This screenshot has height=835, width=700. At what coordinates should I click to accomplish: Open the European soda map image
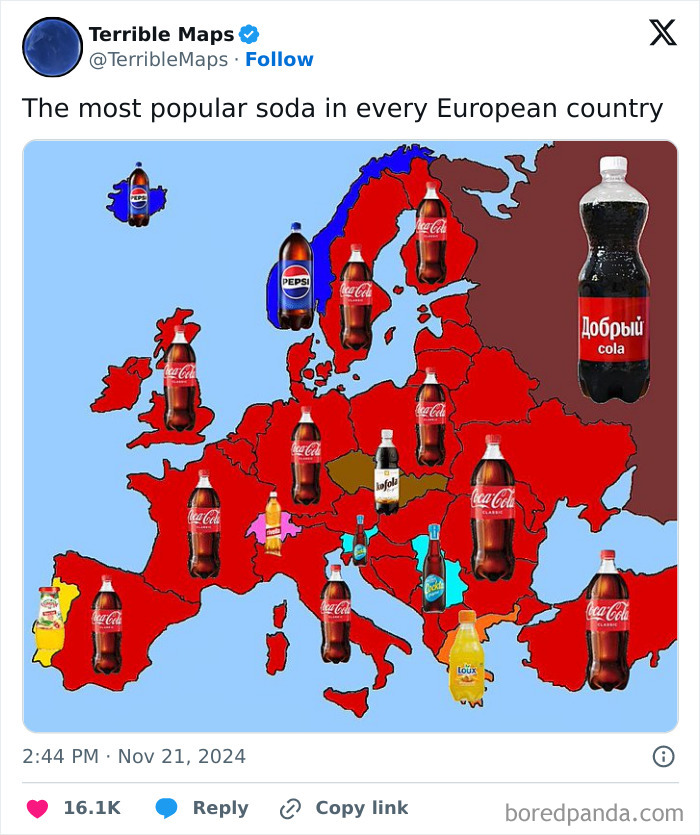coord(350,436)
